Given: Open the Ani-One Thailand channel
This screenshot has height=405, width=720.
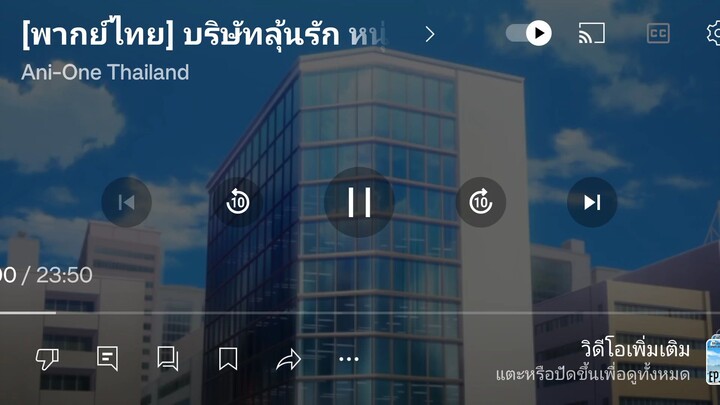Looking at the screenshot, I should [x=105, y=73].
